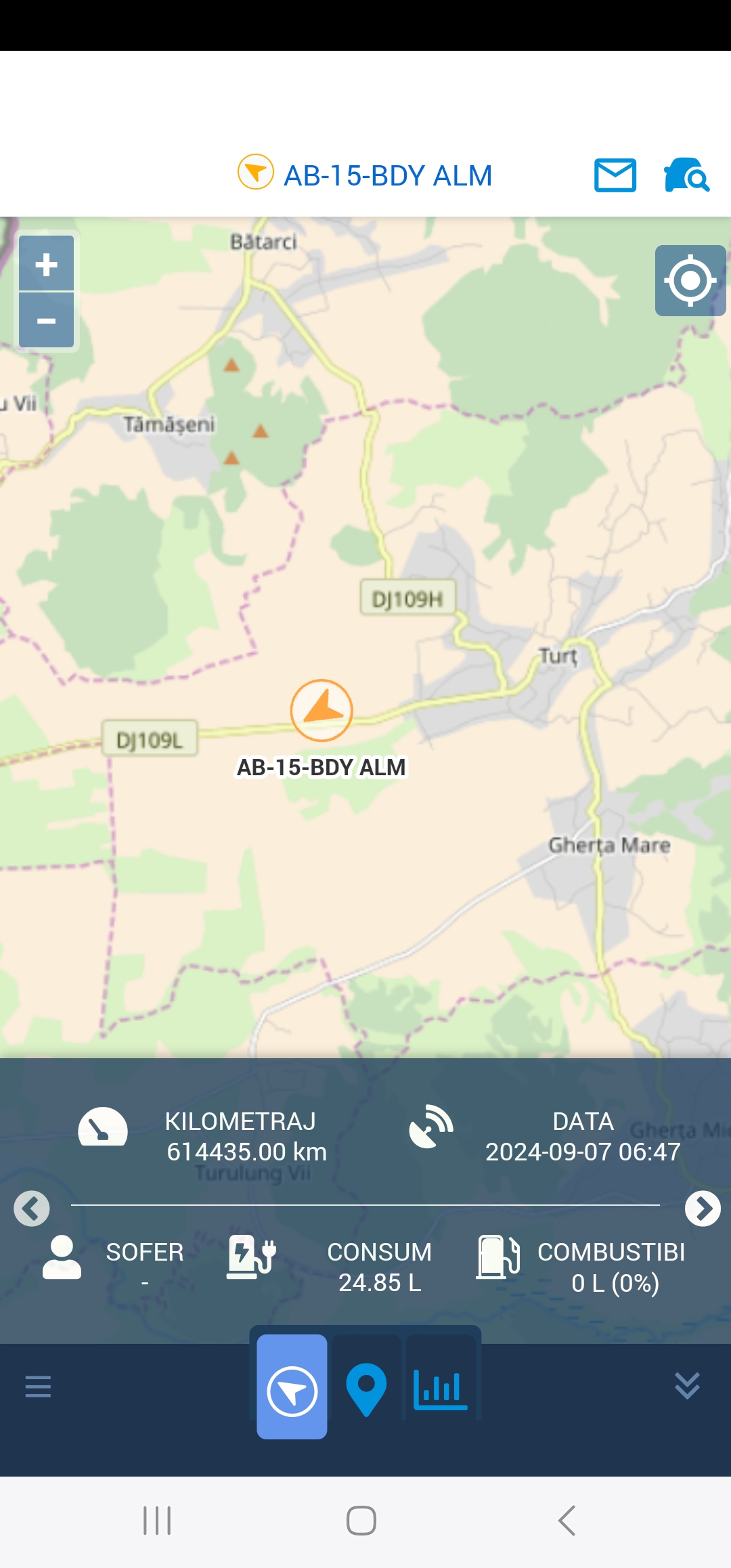
Task: Center map on vehicle location
Action: [x=690, y=280]
